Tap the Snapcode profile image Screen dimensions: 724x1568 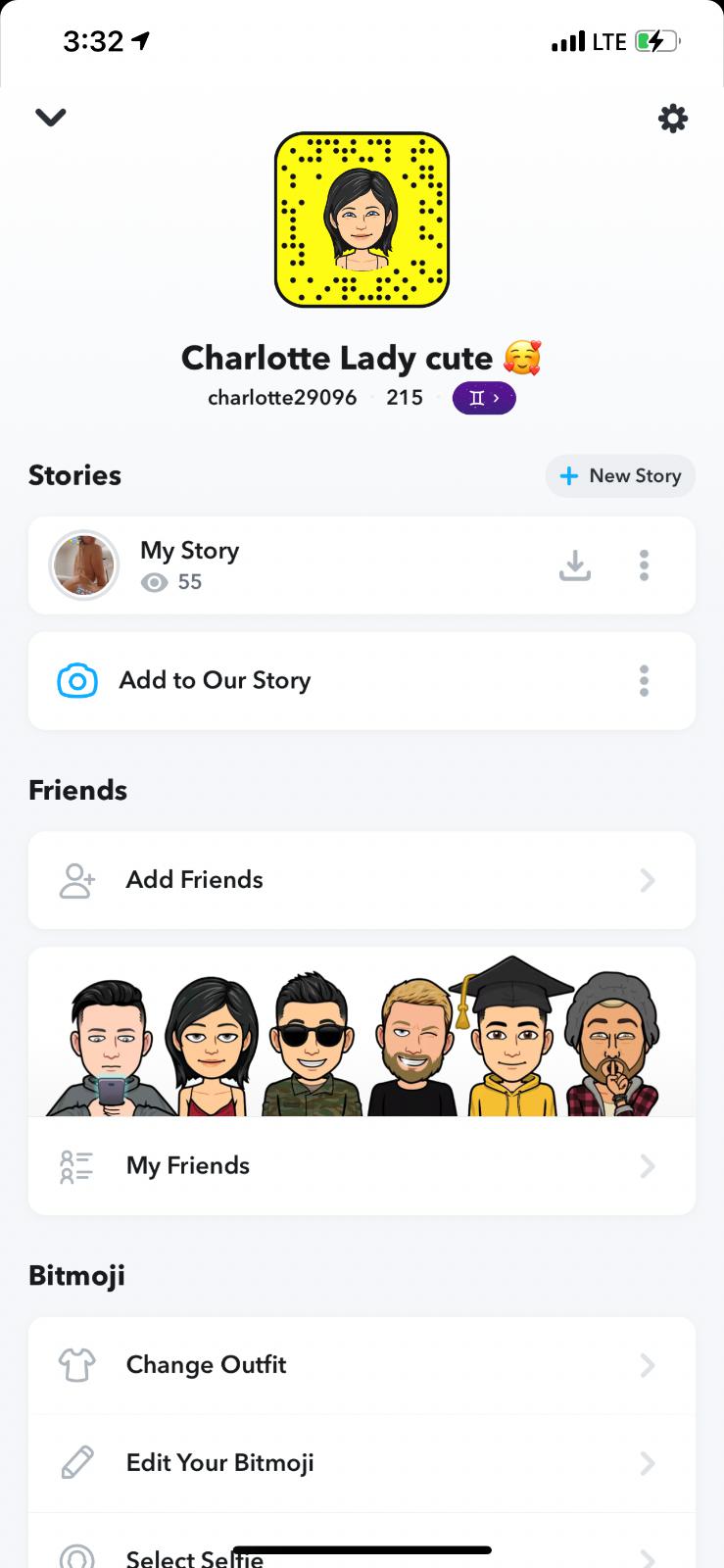point(362,220)
